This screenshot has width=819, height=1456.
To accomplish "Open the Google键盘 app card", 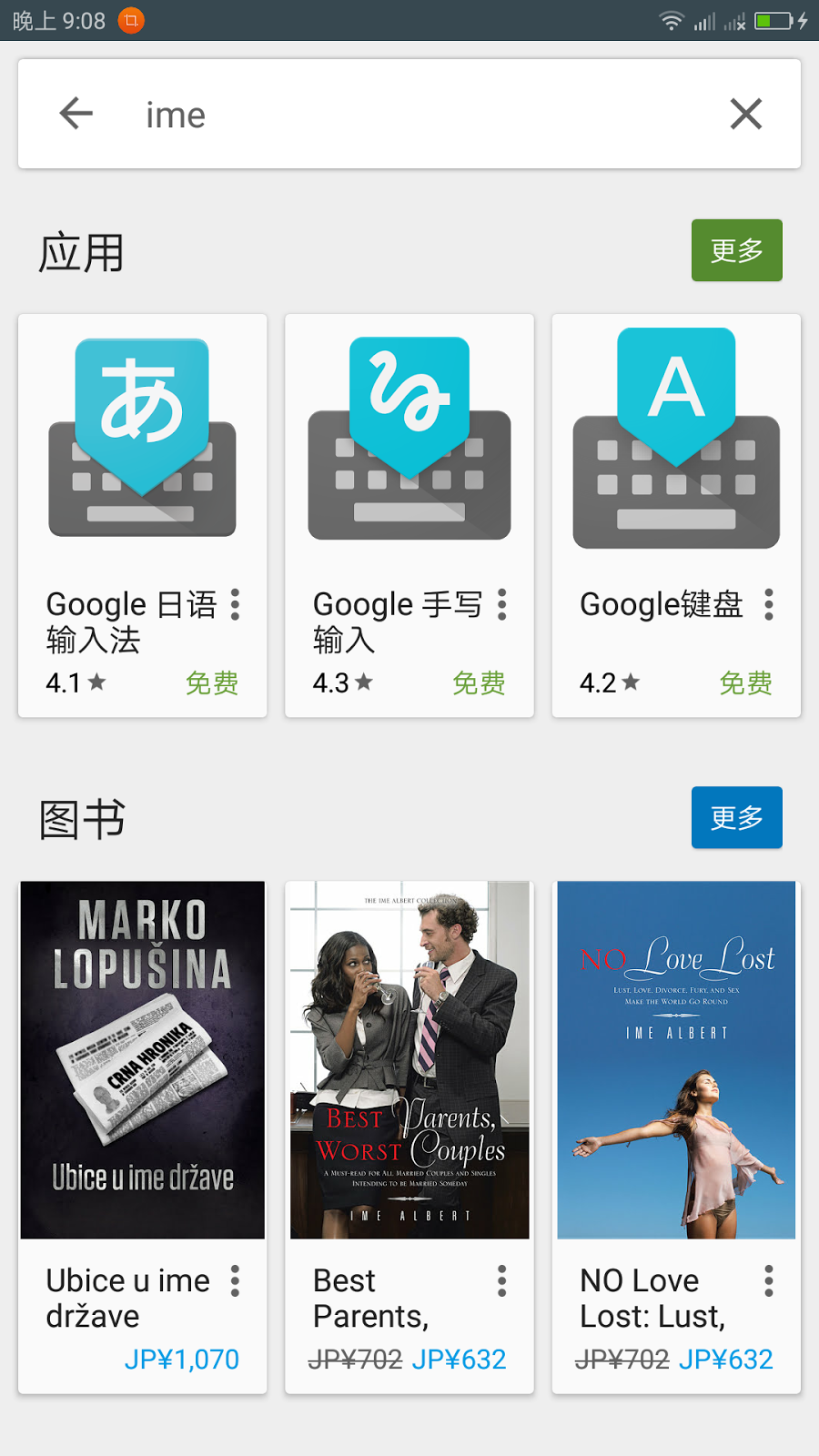I will tap(675, 455).
